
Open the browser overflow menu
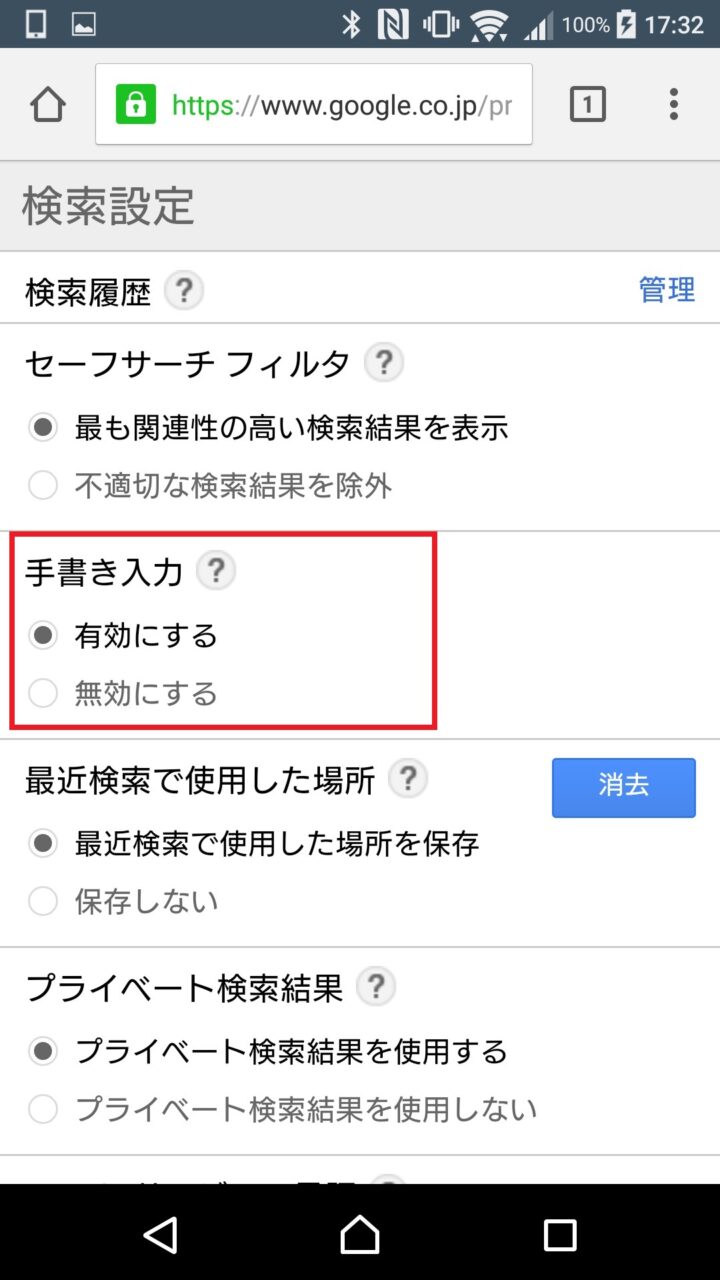(674, 104)
